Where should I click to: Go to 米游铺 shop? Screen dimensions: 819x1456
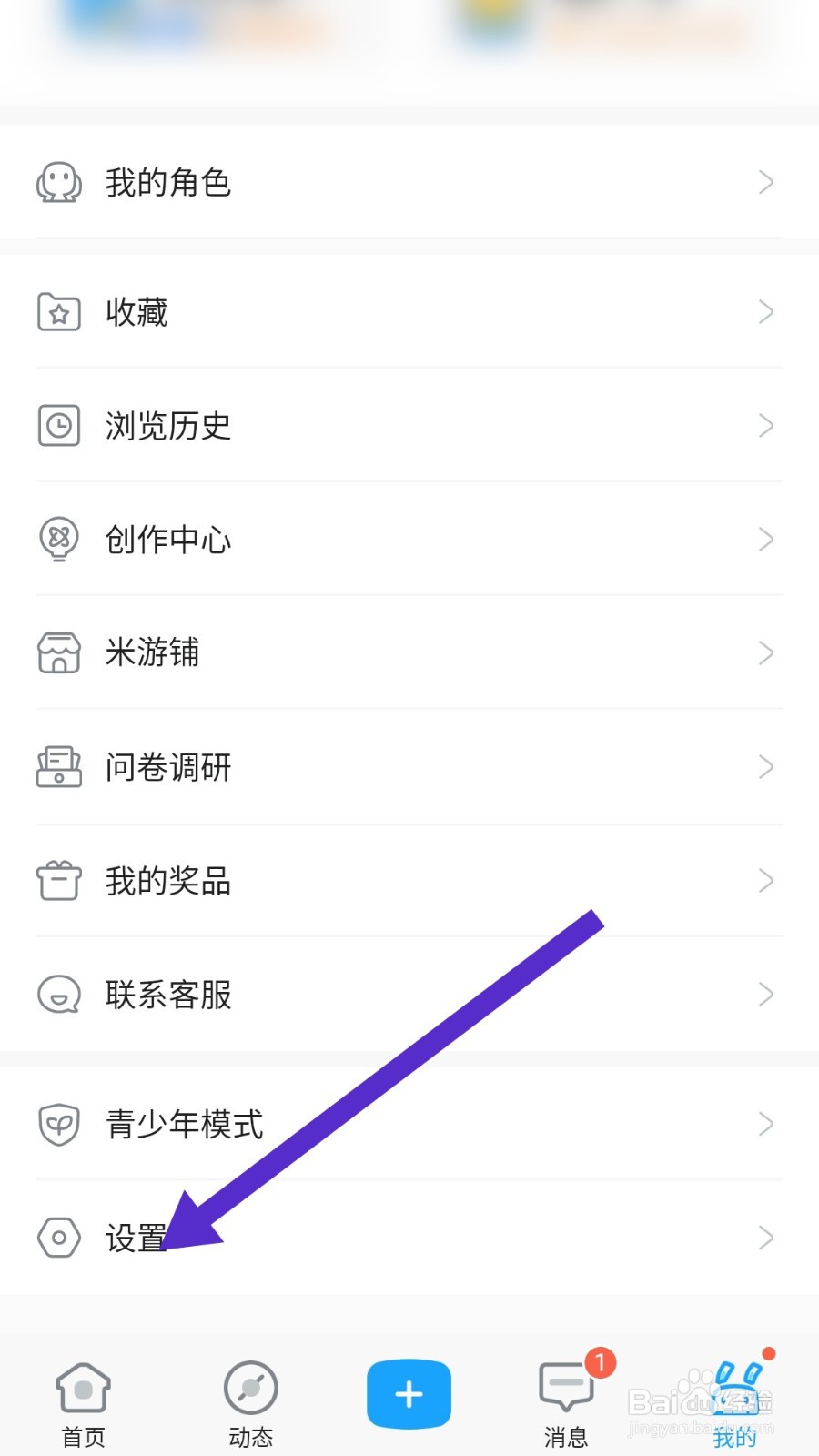(409, 653)
